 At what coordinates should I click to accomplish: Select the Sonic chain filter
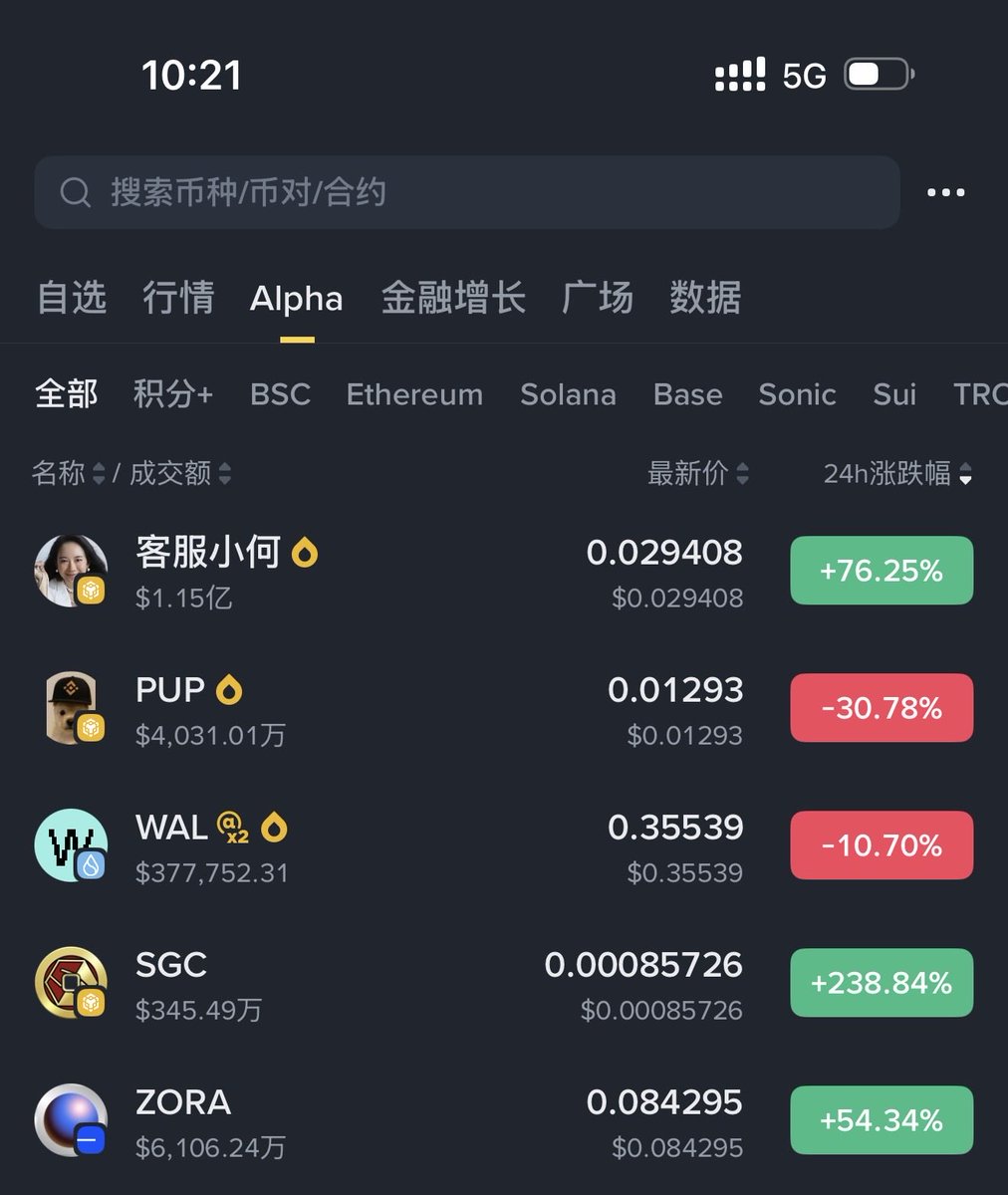click(x=797, y=394)
